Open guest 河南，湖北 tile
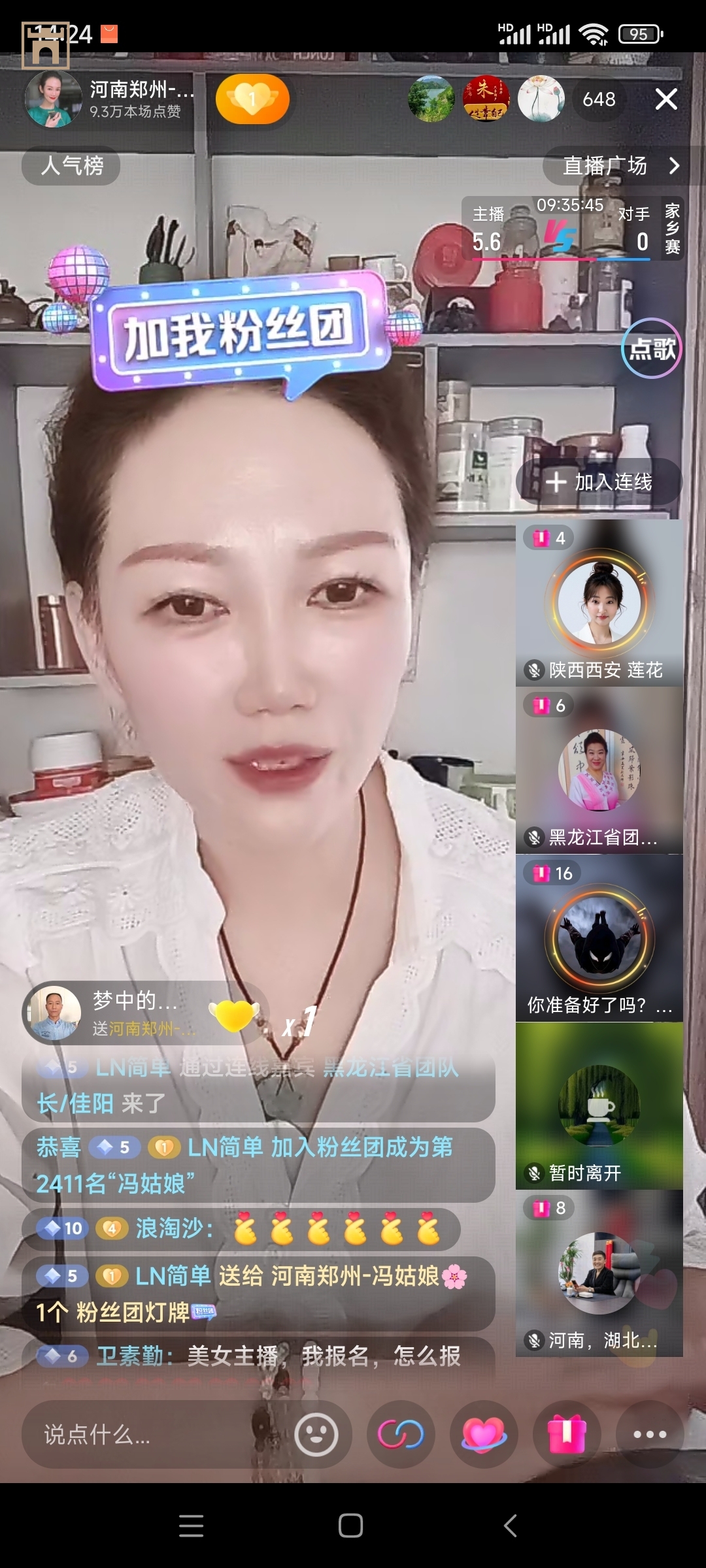Image resolution: width=706 pixels, height=1568 pixels. point(599,1273)
